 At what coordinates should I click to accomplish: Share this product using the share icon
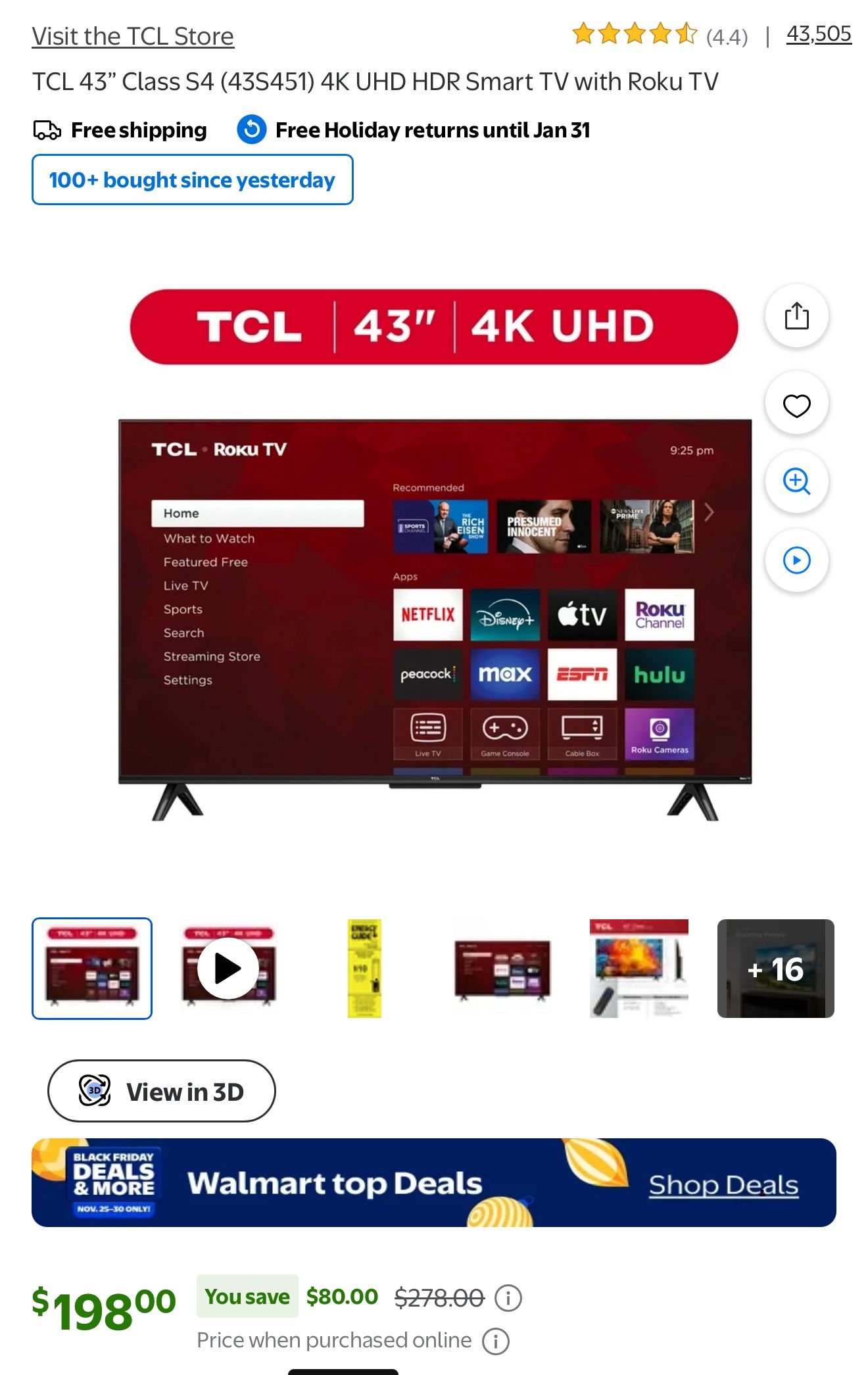click(796, 316)
